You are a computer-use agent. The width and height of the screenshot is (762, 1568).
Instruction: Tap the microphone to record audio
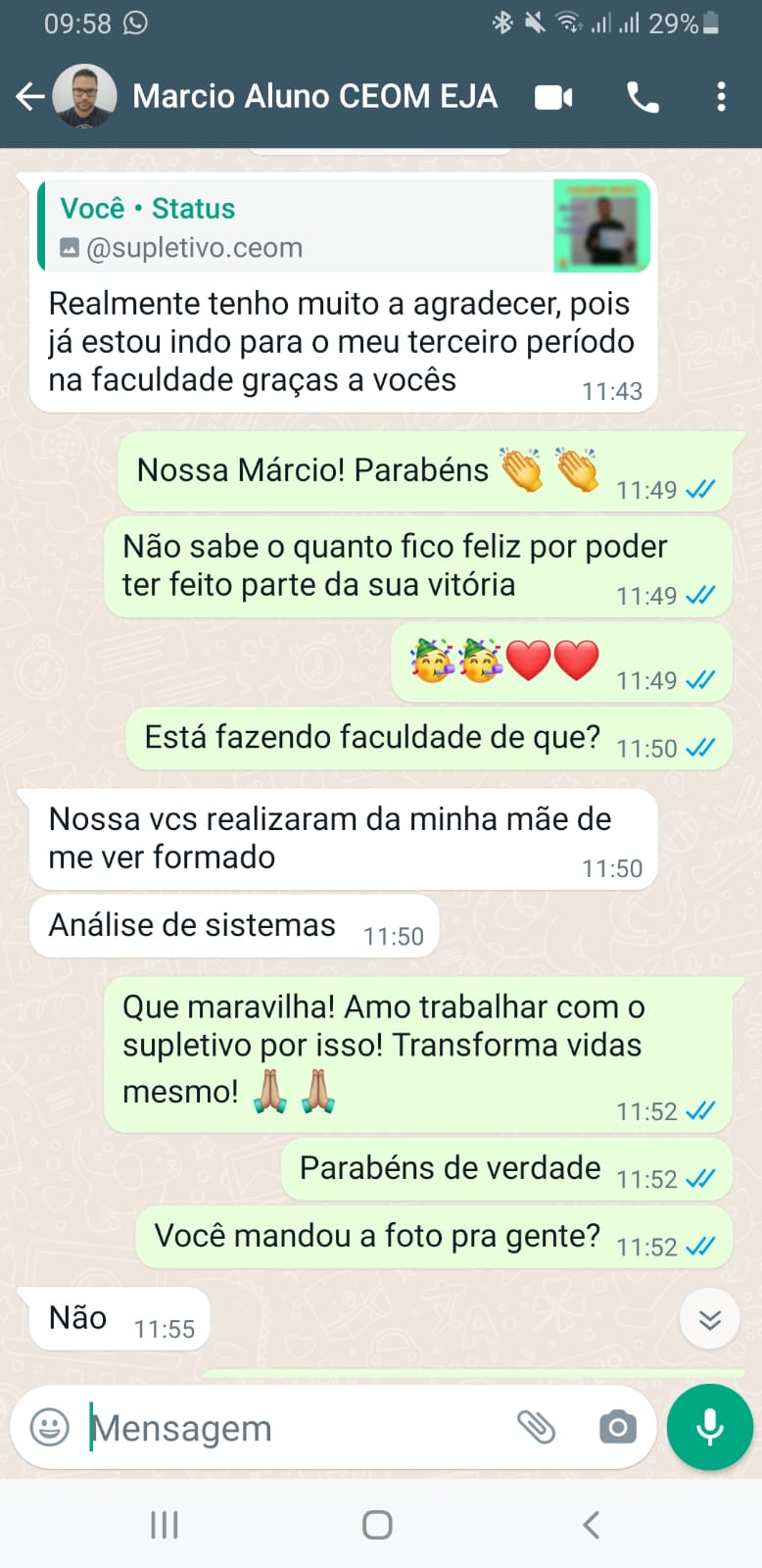(709, 1427)
